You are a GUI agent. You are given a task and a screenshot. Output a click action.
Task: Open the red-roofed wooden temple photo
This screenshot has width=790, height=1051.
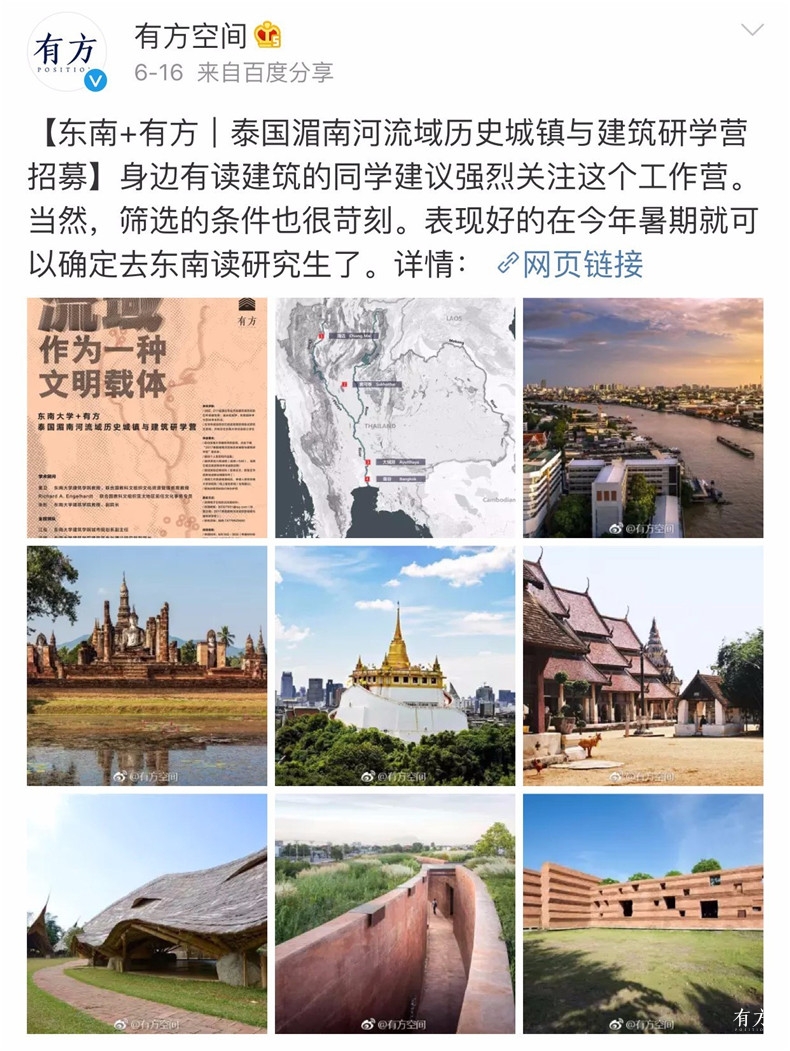coord(643,665)
